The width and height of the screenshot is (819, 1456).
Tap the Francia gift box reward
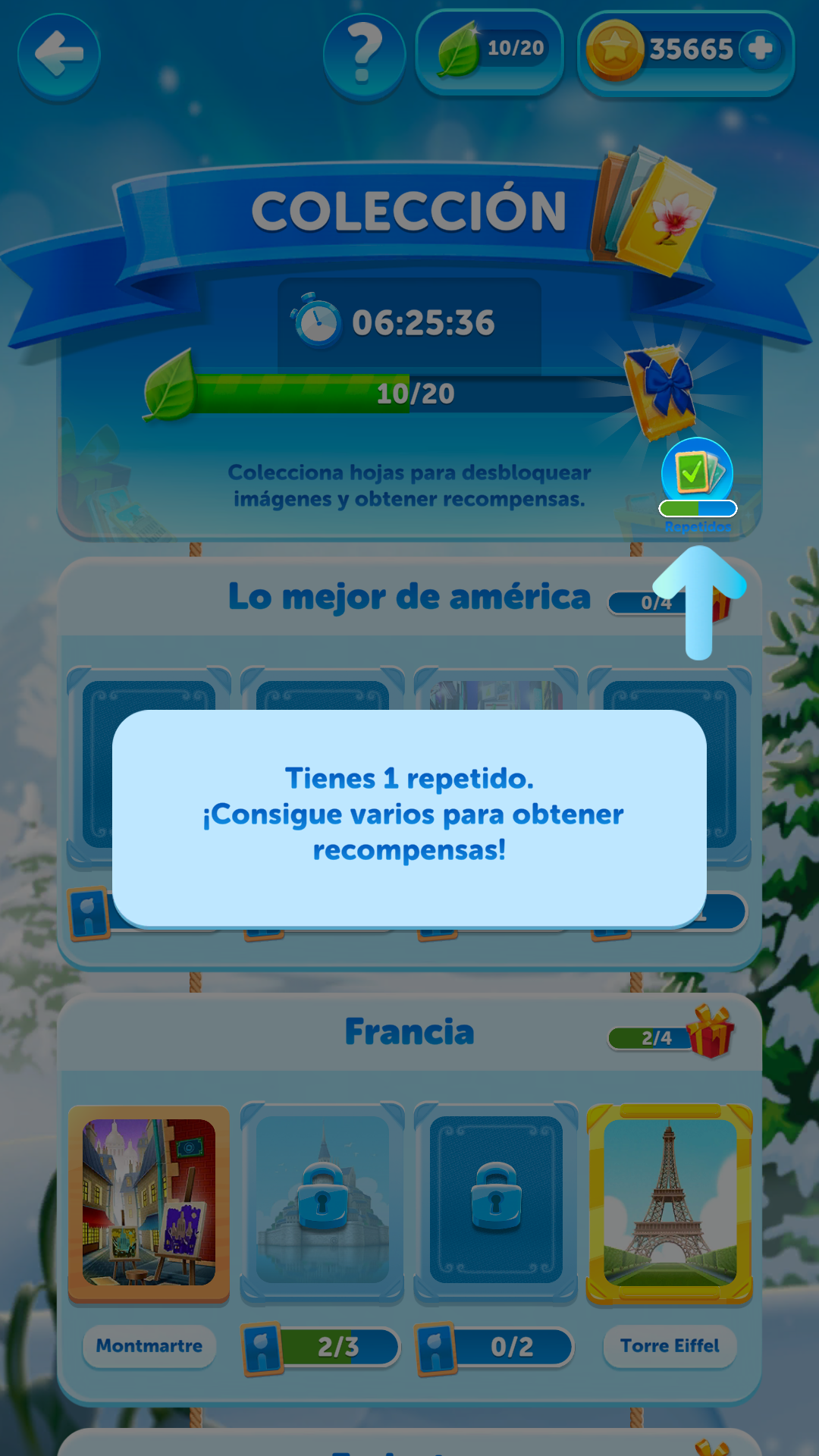coord(711,1031)
